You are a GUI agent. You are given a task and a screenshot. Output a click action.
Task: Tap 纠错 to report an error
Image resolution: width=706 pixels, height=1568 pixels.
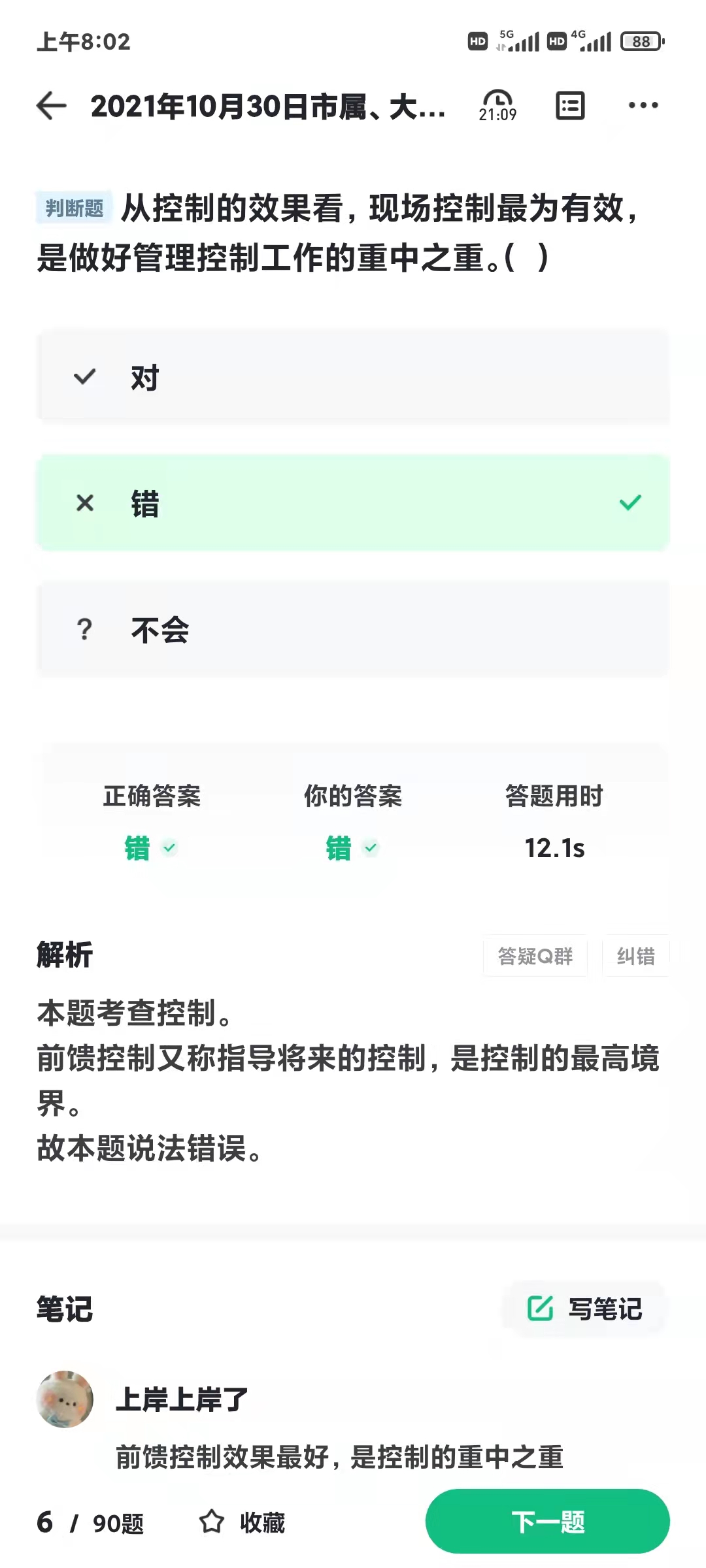tap(635, 956)
